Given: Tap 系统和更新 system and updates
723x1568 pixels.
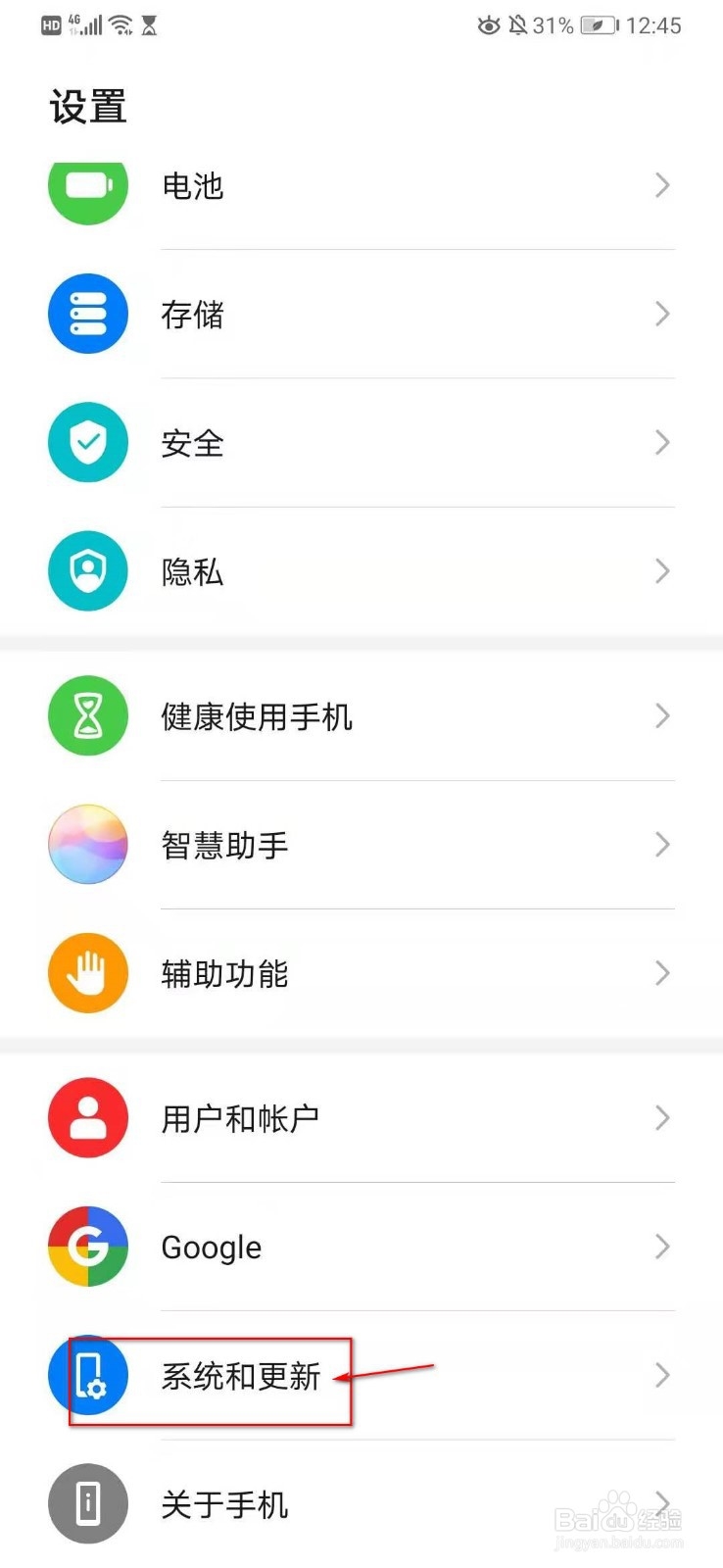Looking at the screenshot, I should click(x=361, y=1375).
